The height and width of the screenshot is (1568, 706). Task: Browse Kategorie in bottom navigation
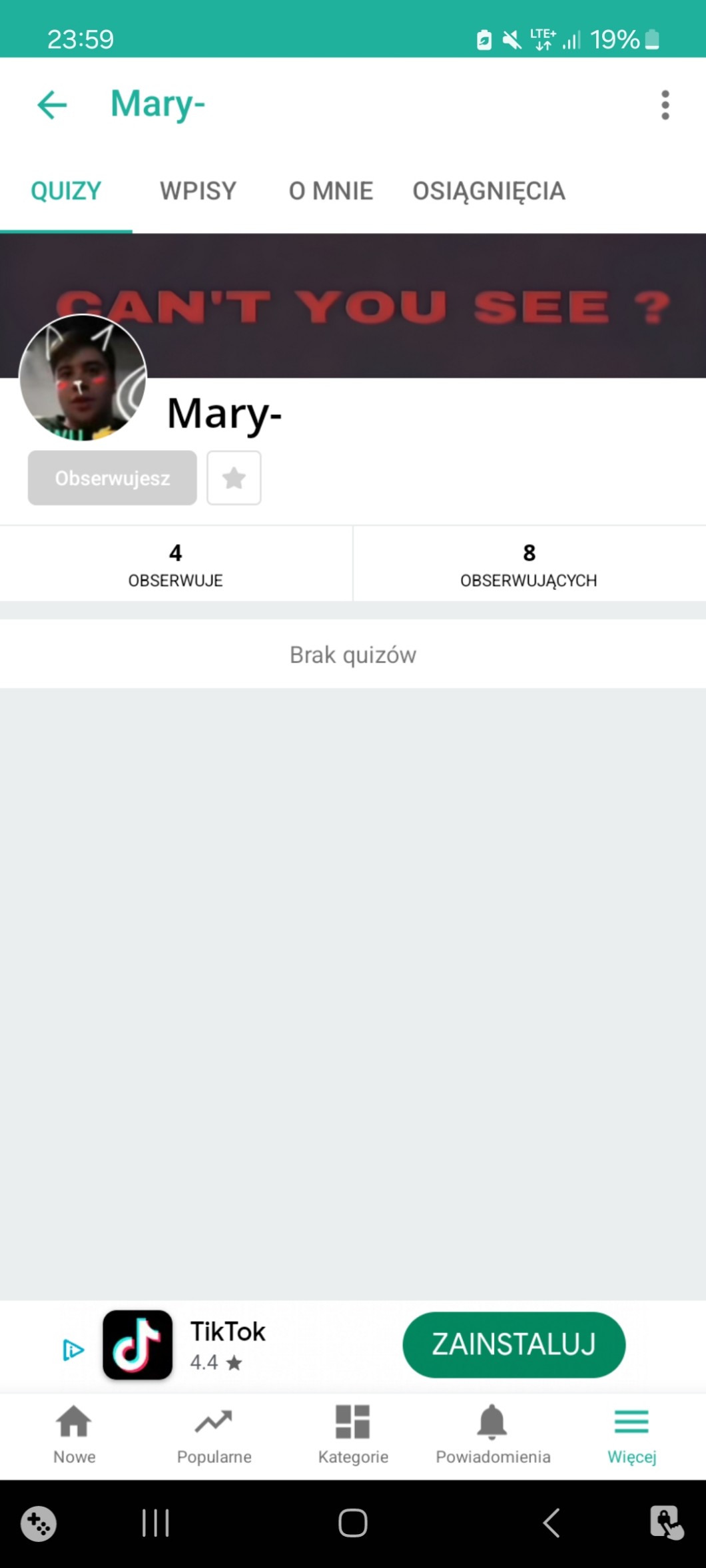point(353,1434)
